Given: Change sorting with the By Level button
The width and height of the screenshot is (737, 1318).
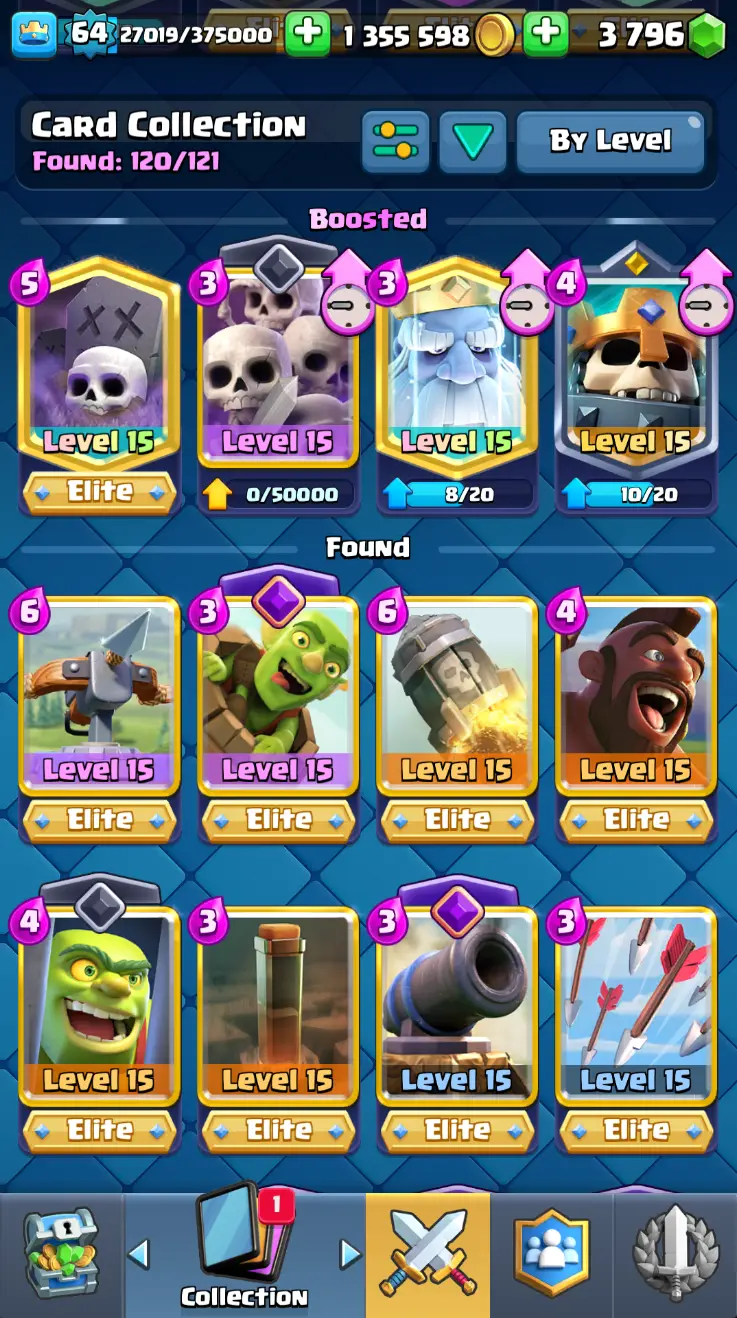Looking at the screenshot, I should point(610,141).
